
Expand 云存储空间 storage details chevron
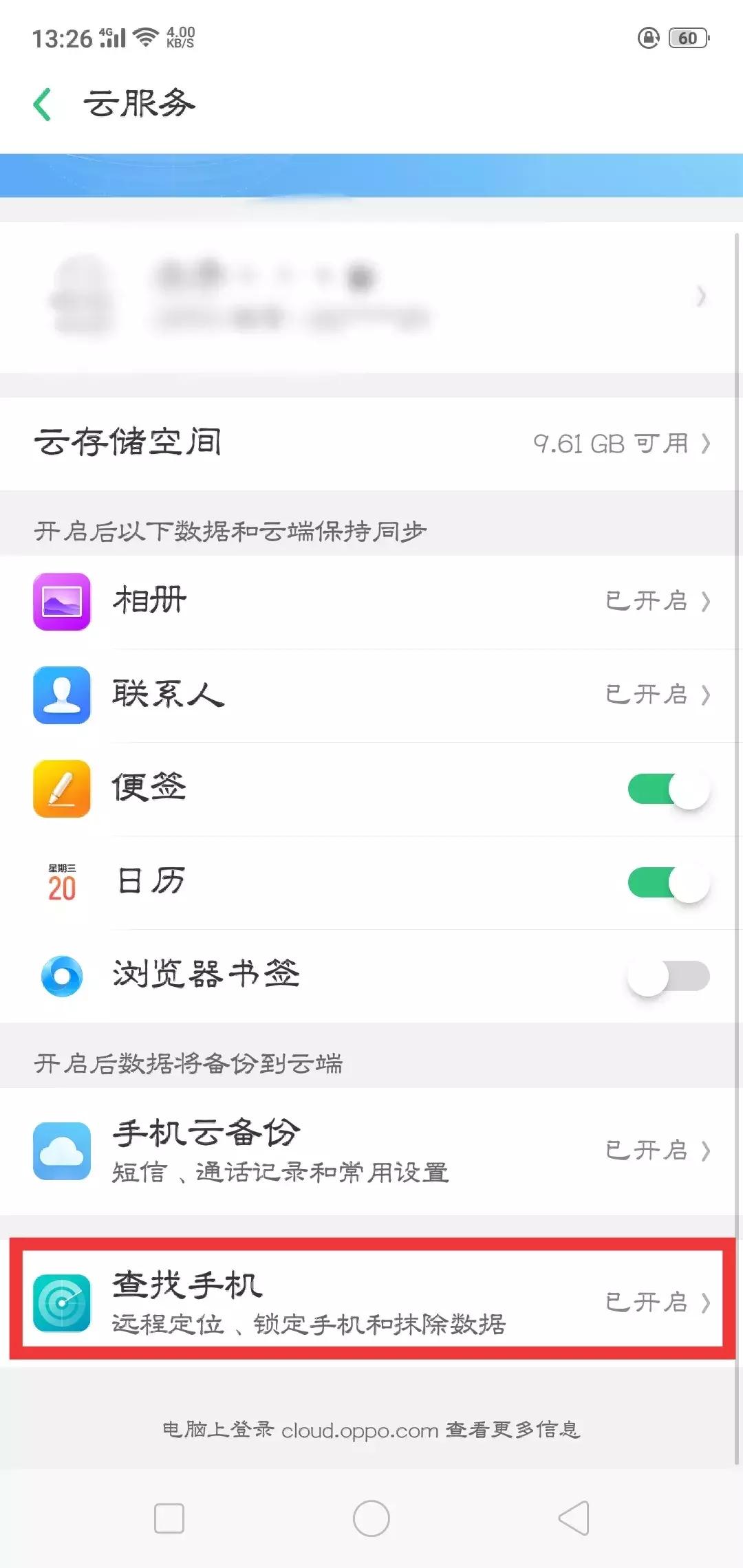click(x=705, y=444)
